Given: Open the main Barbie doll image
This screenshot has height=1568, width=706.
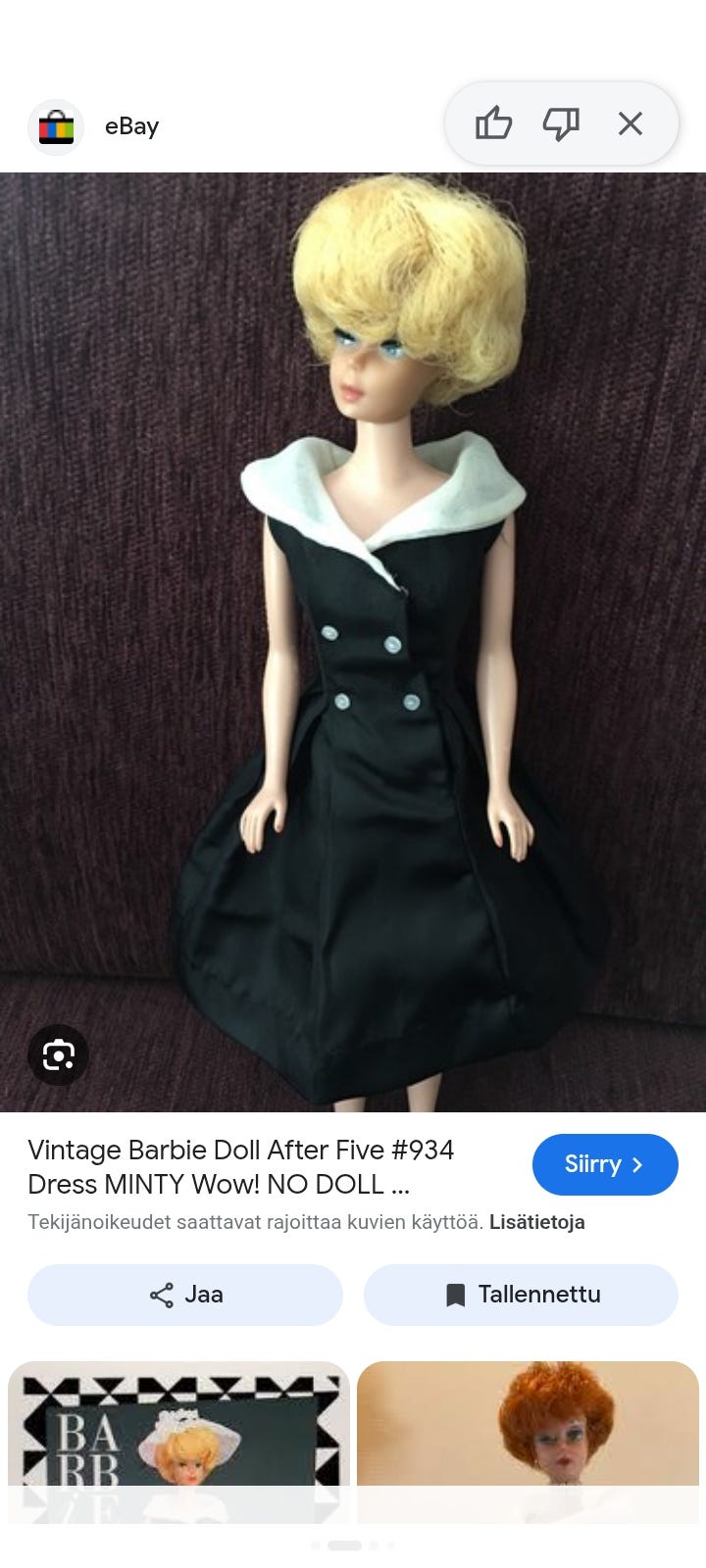Looking at the screenshot, I should tap(353, 642).
